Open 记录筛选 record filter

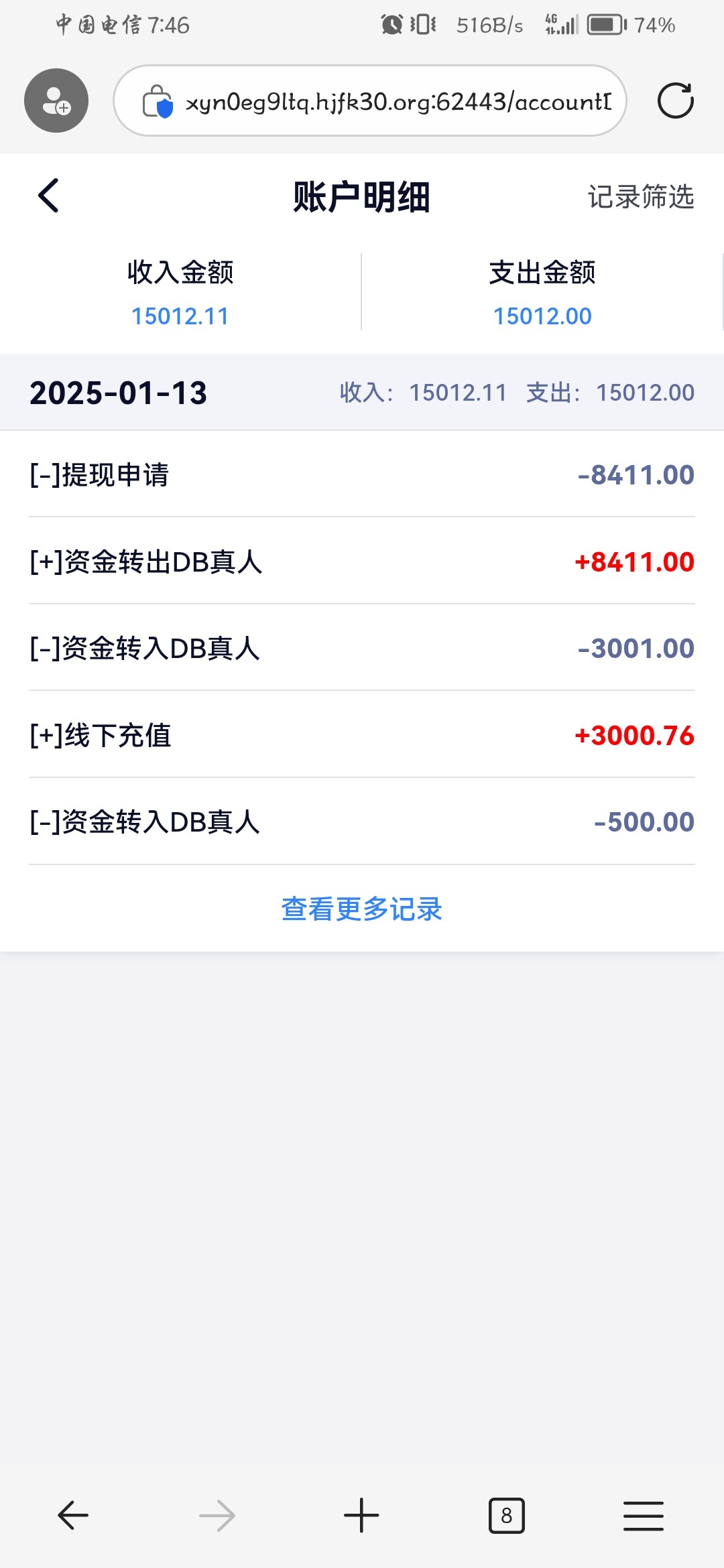pyautogui.click(x=641, y=197)
